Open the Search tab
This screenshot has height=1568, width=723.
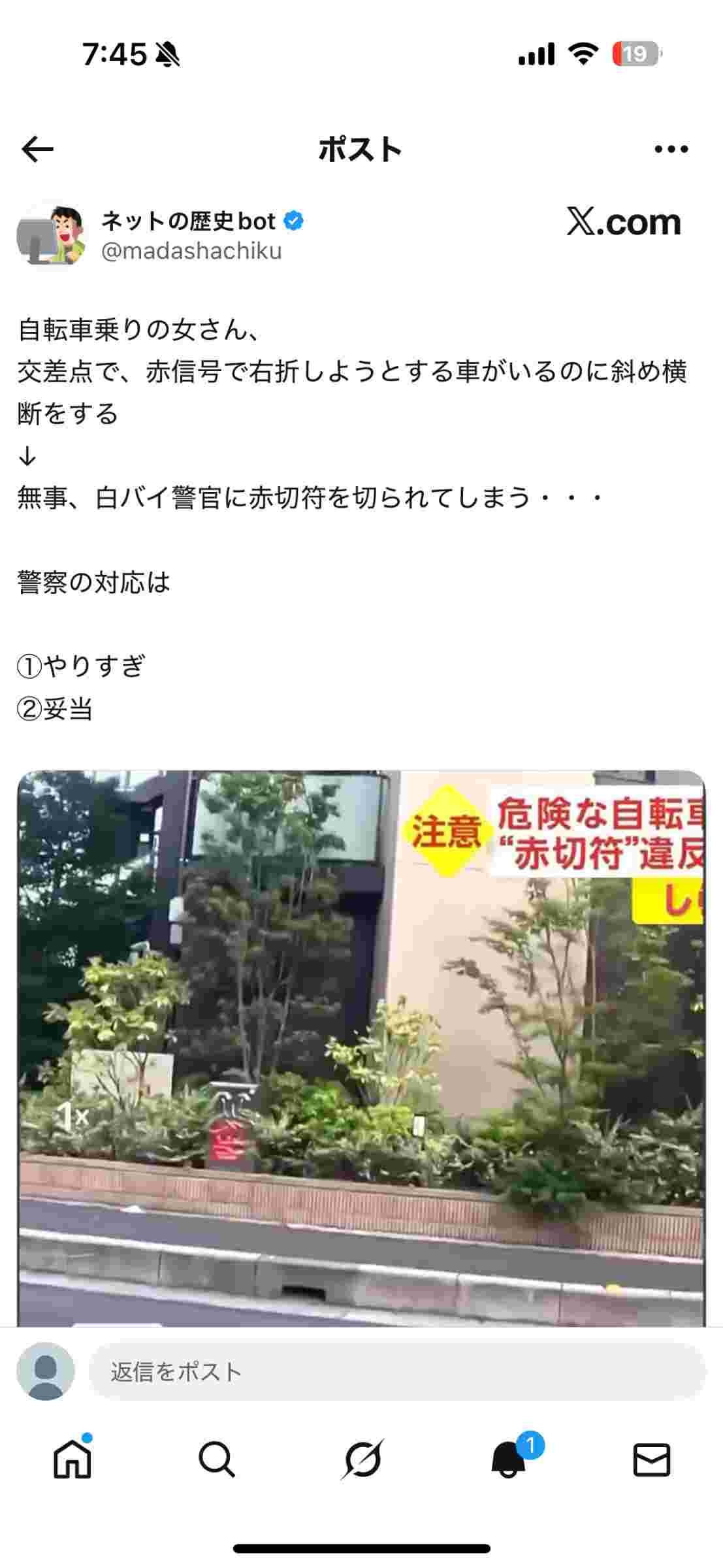point(216,1460)
